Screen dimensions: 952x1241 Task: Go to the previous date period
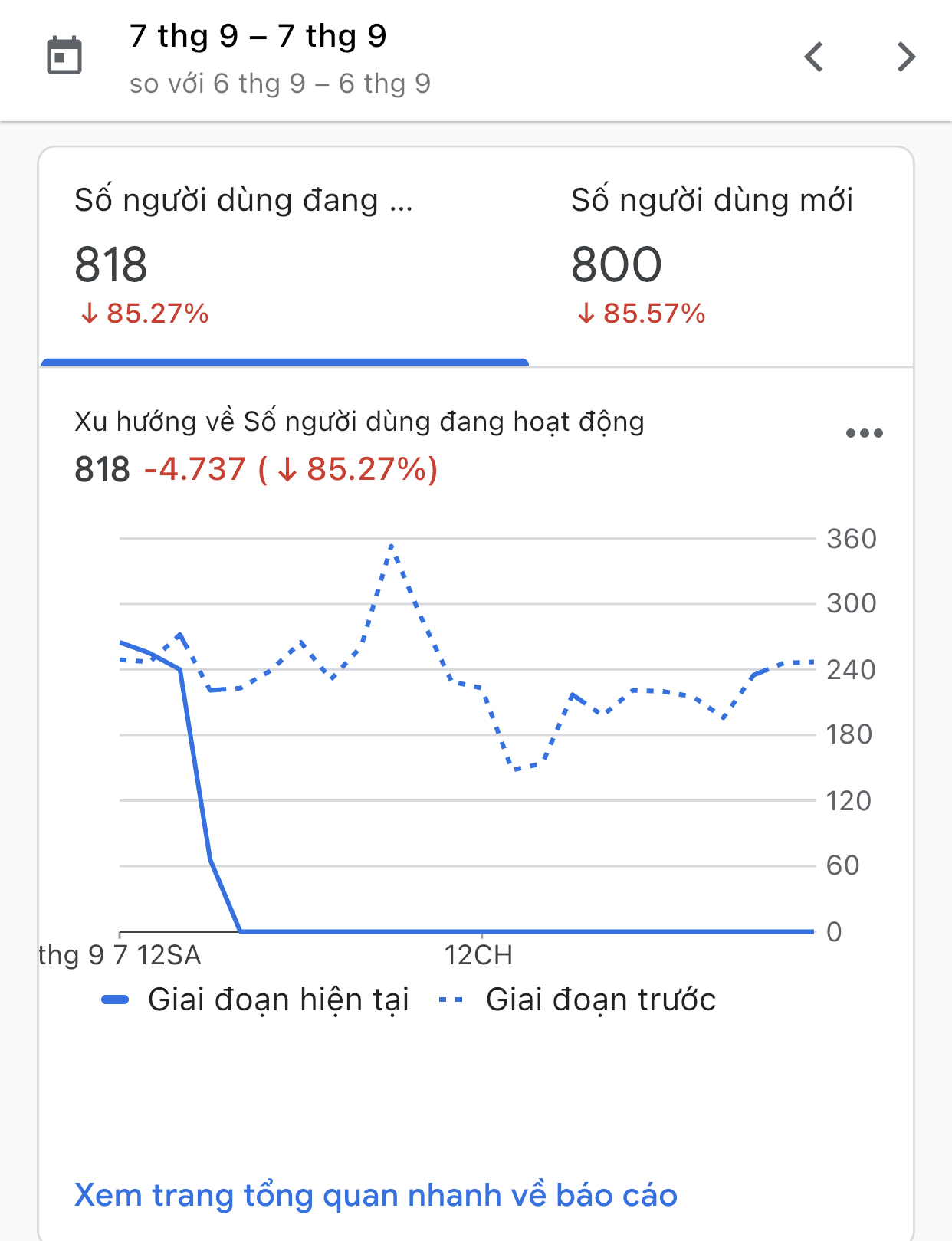tap(814, 57)
